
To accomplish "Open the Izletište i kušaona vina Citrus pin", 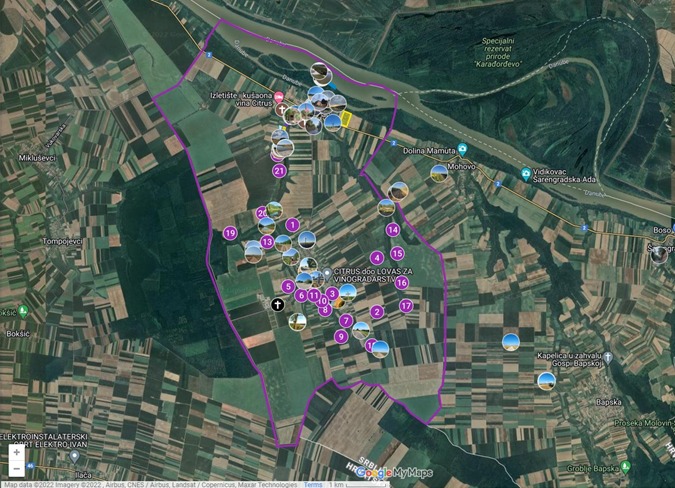I will click(x=280, y=96).
